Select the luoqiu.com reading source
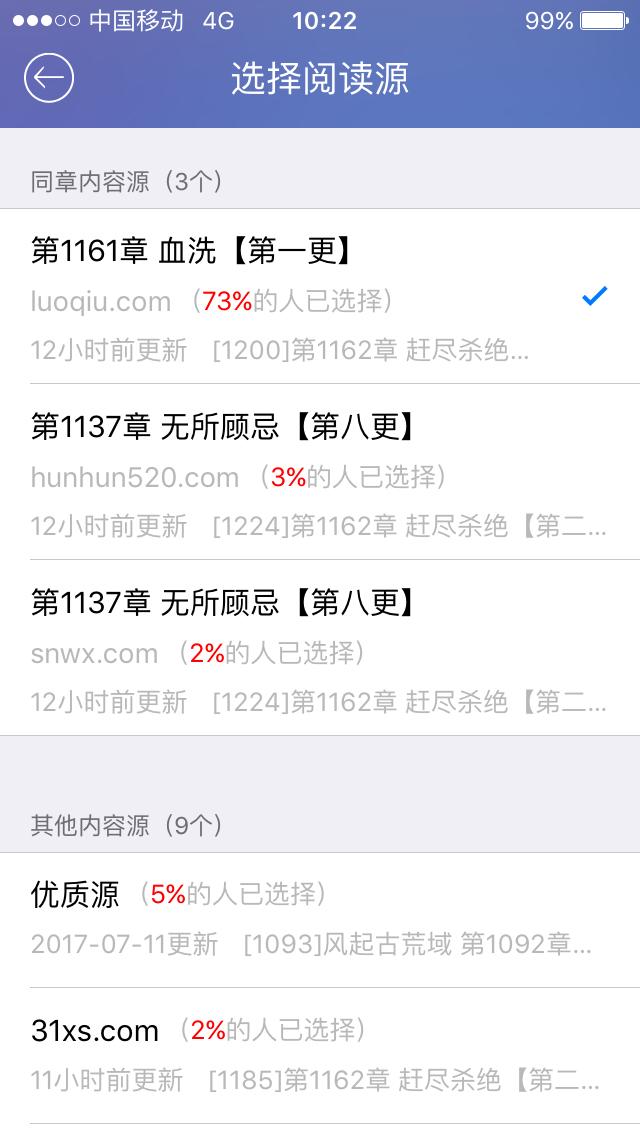Viewport: 640px width, 1136px height. click(320, 297)
